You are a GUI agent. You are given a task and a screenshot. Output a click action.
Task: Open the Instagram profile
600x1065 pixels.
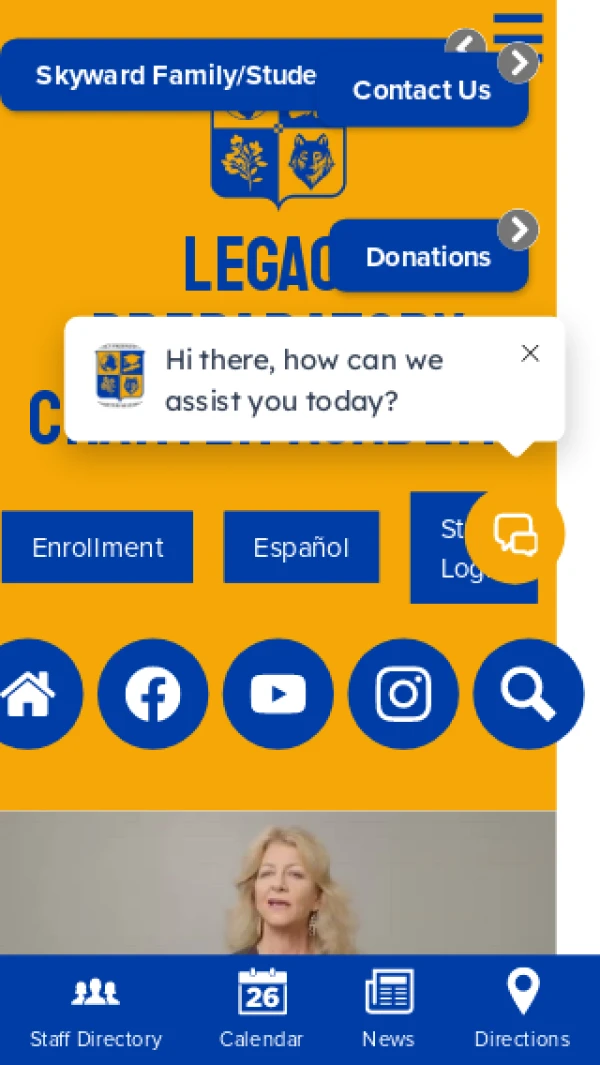pyautogui.click(x=403, y=694)
